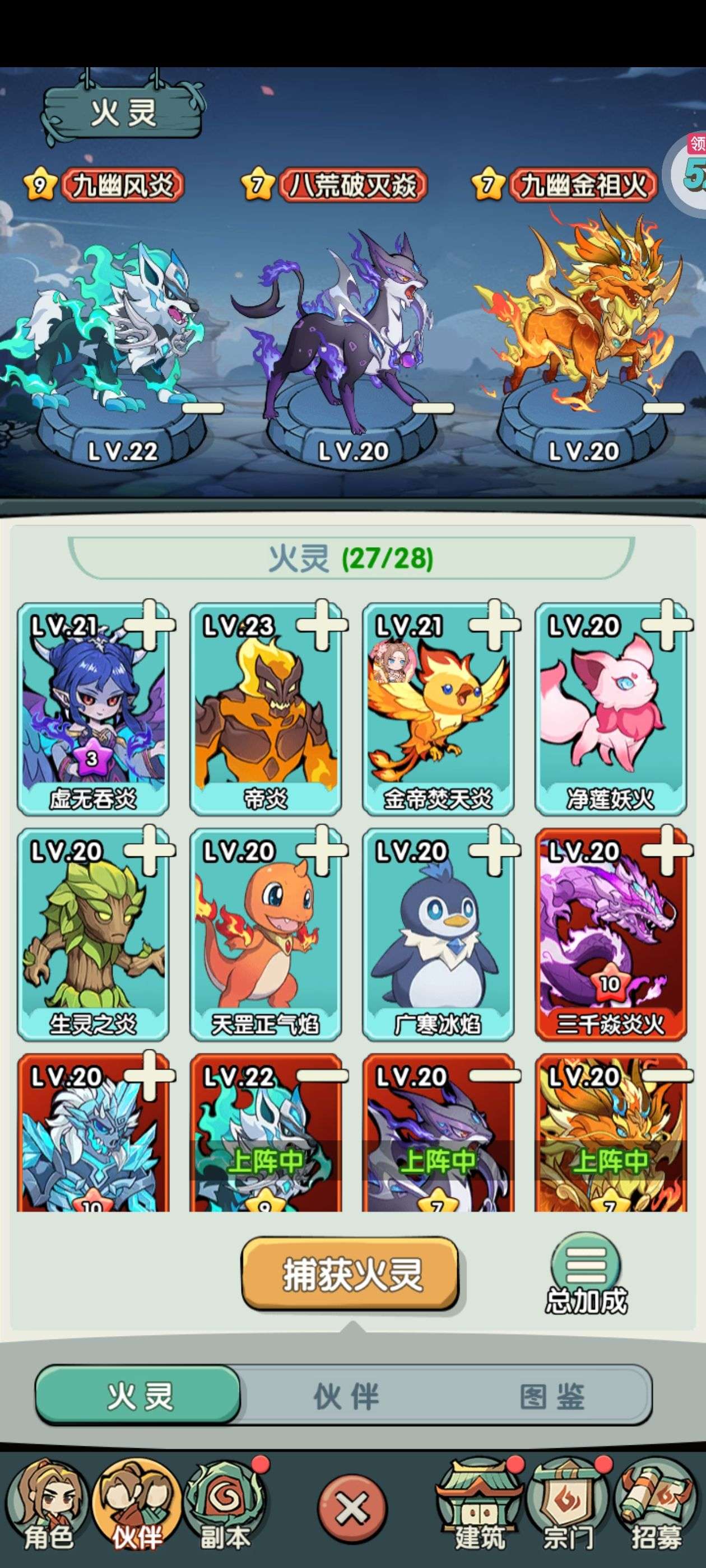Close the menu with the red X

(352, 1509)
